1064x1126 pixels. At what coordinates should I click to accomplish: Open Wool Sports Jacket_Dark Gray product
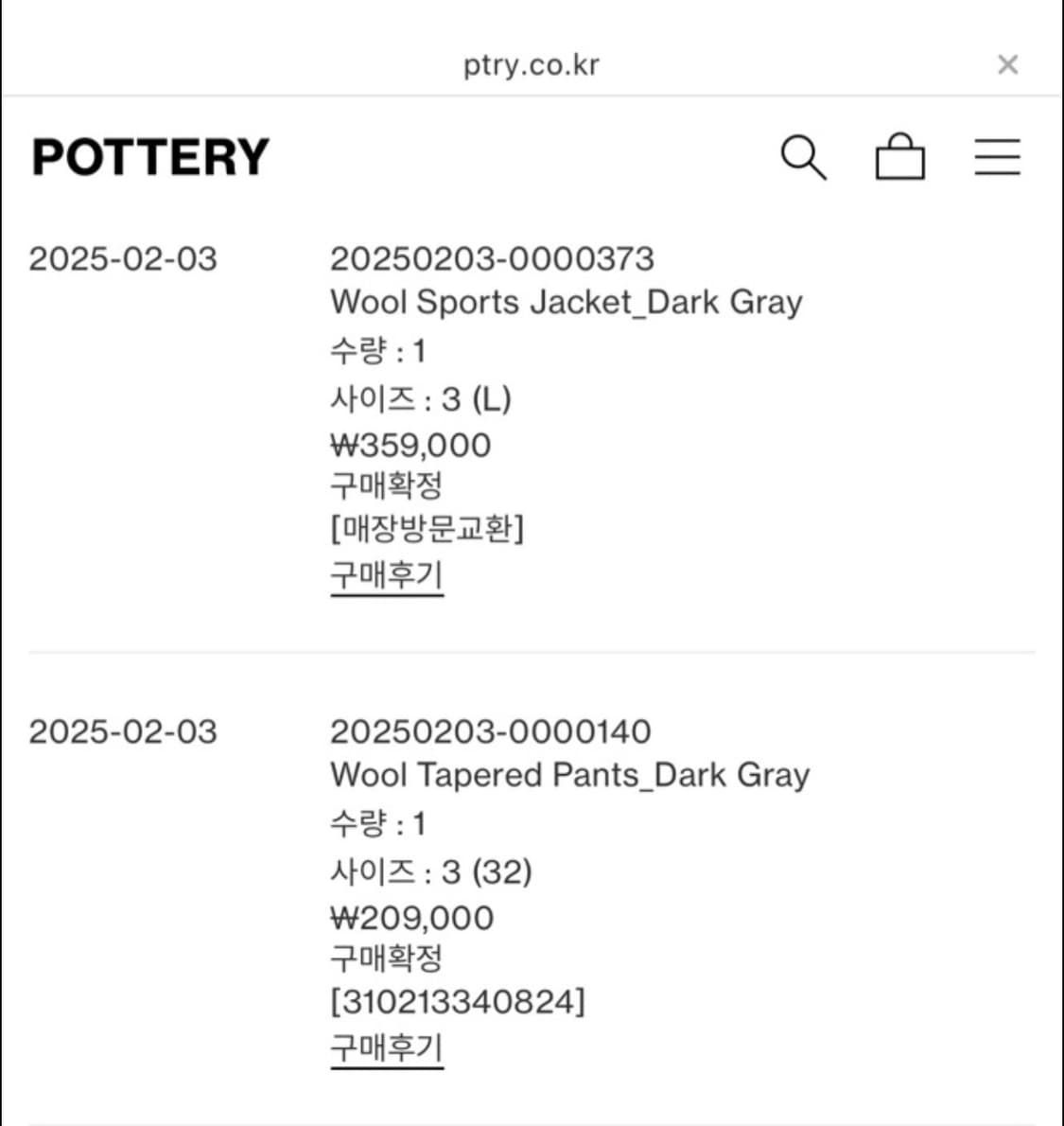click(567, 302)
